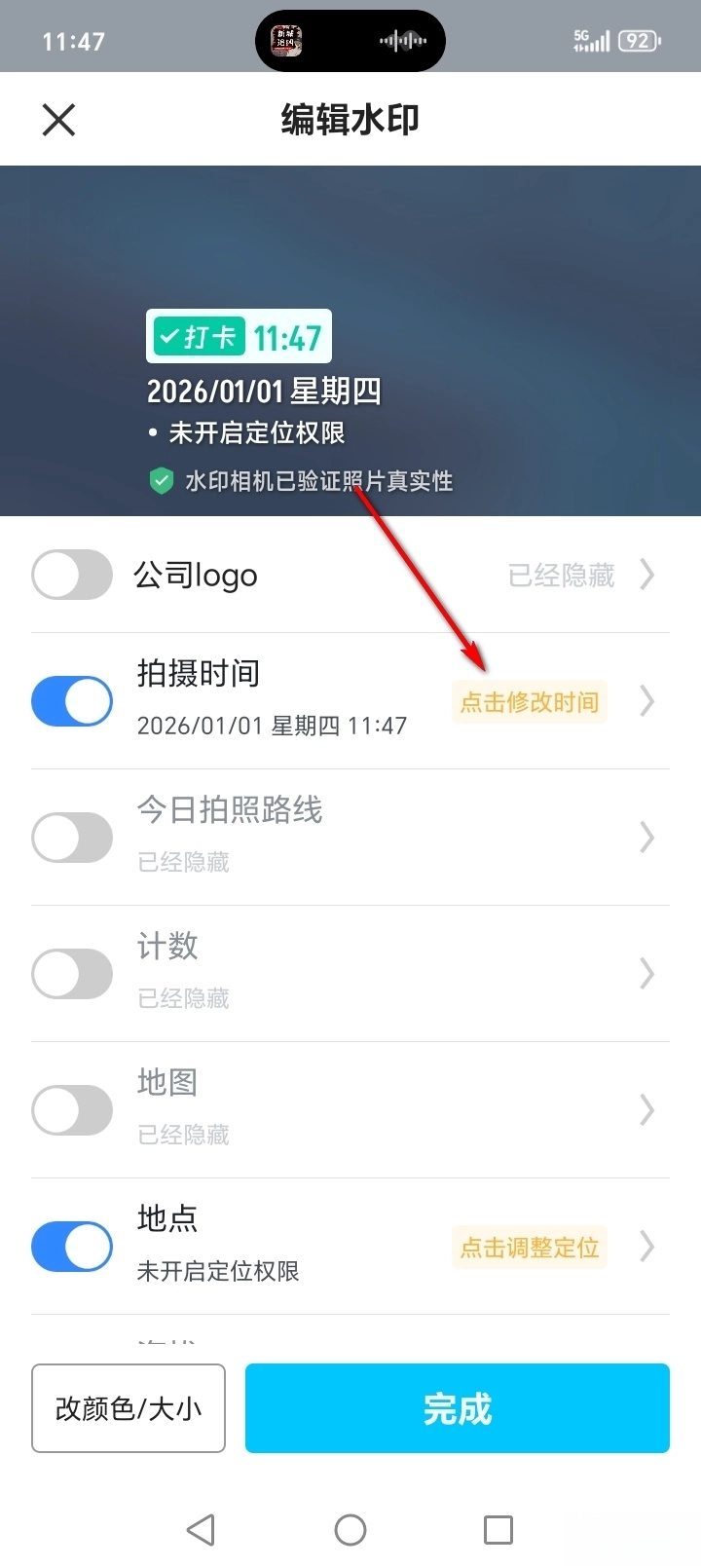This screenshot has width=701, height=1568.
Task: Open the 公司logo row chevron
Action: 646,575
